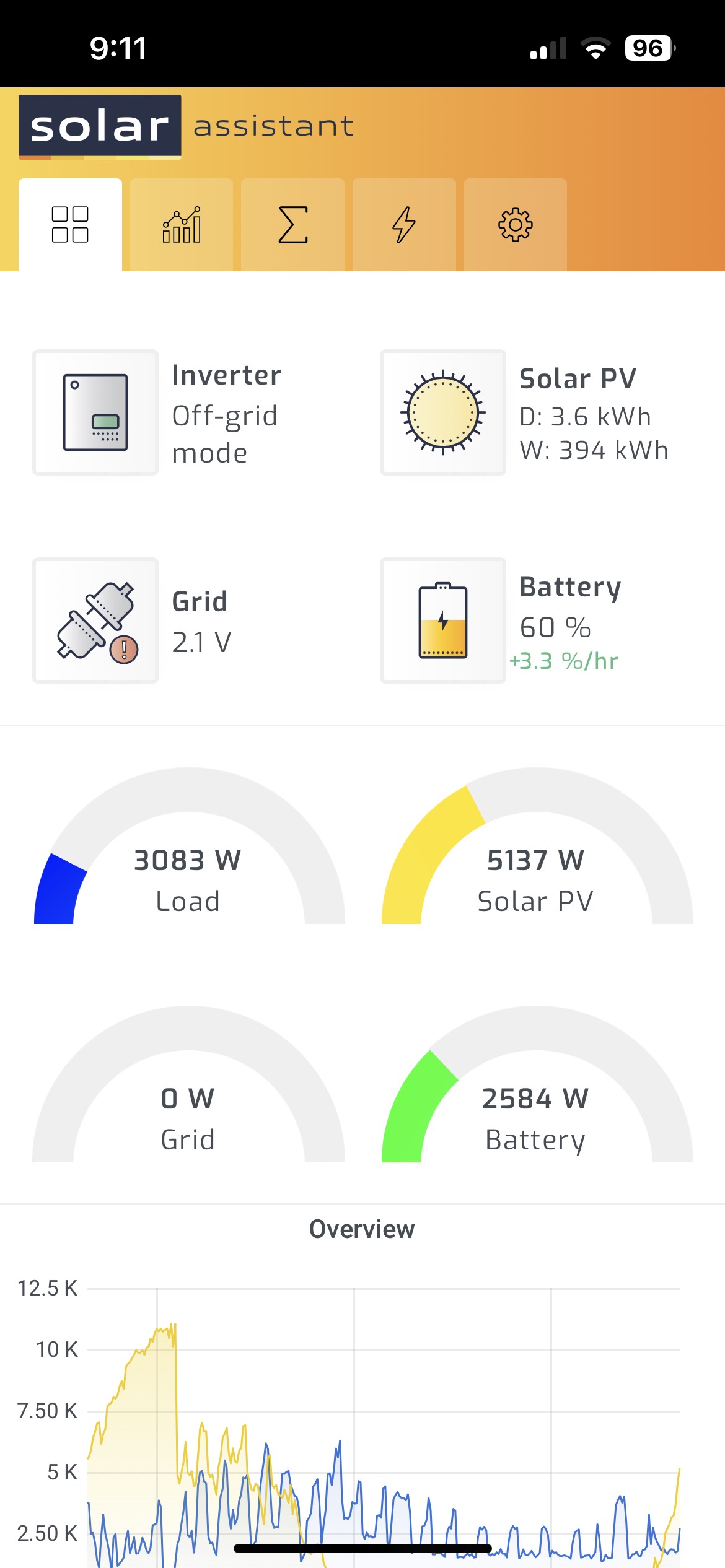Viewport: 725px width, 1568px height.
Task: Switch to the charts tab
Action: click(x=182, y=224)
